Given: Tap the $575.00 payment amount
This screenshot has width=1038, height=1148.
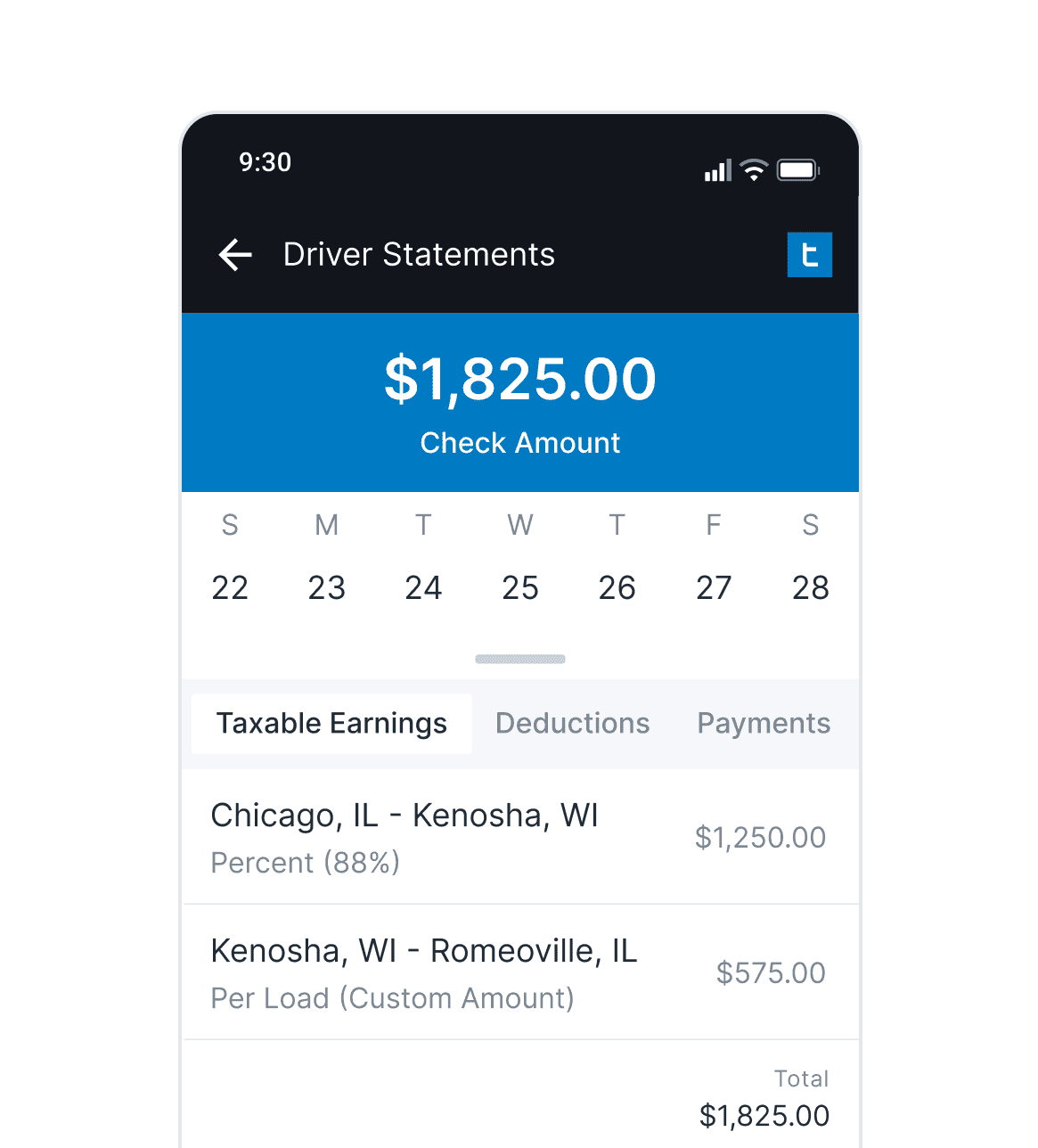Looking at the screenshot, I should click(x=771, y=972).
